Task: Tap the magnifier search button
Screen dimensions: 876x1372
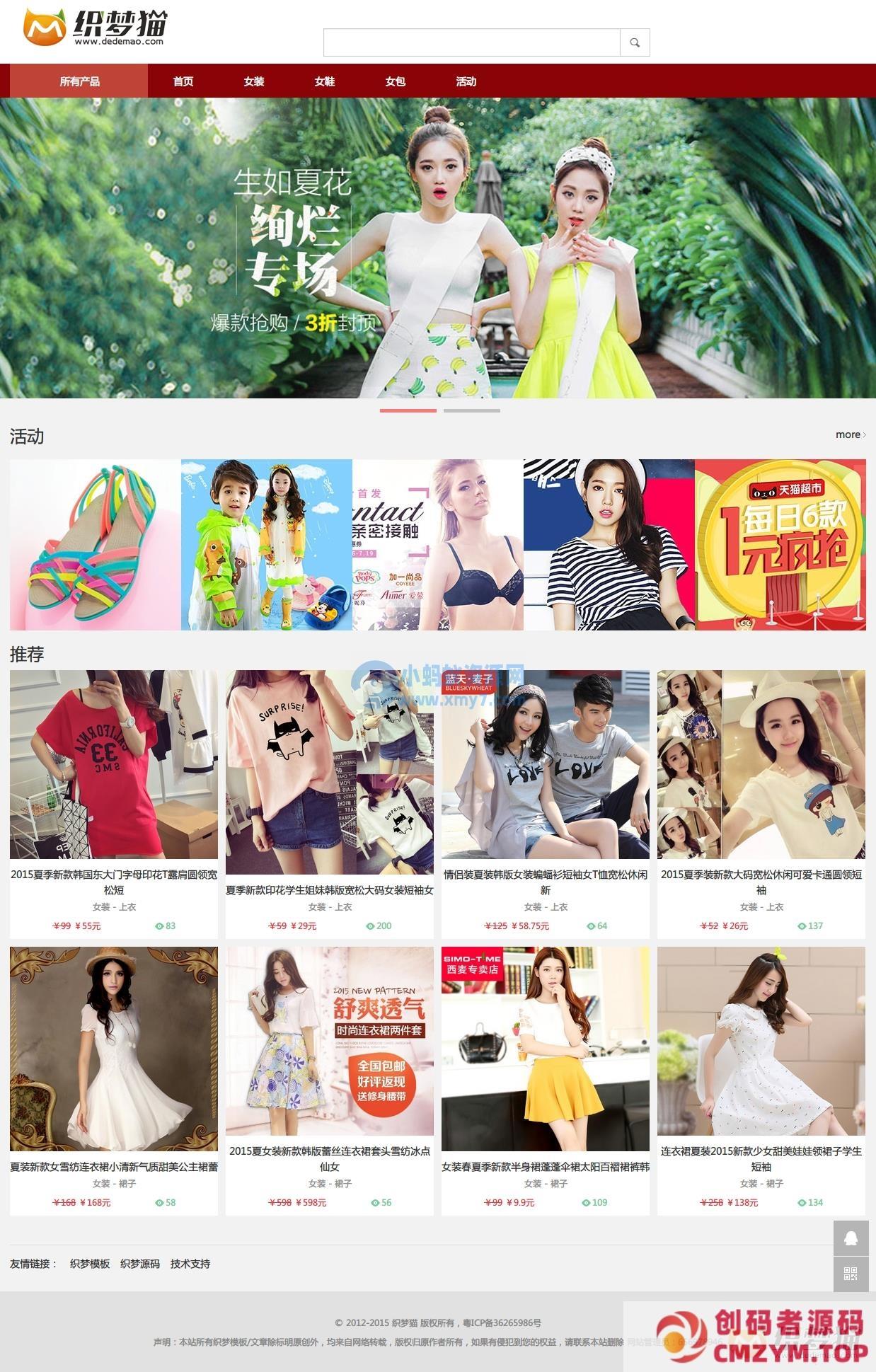Action: point(635,42)
